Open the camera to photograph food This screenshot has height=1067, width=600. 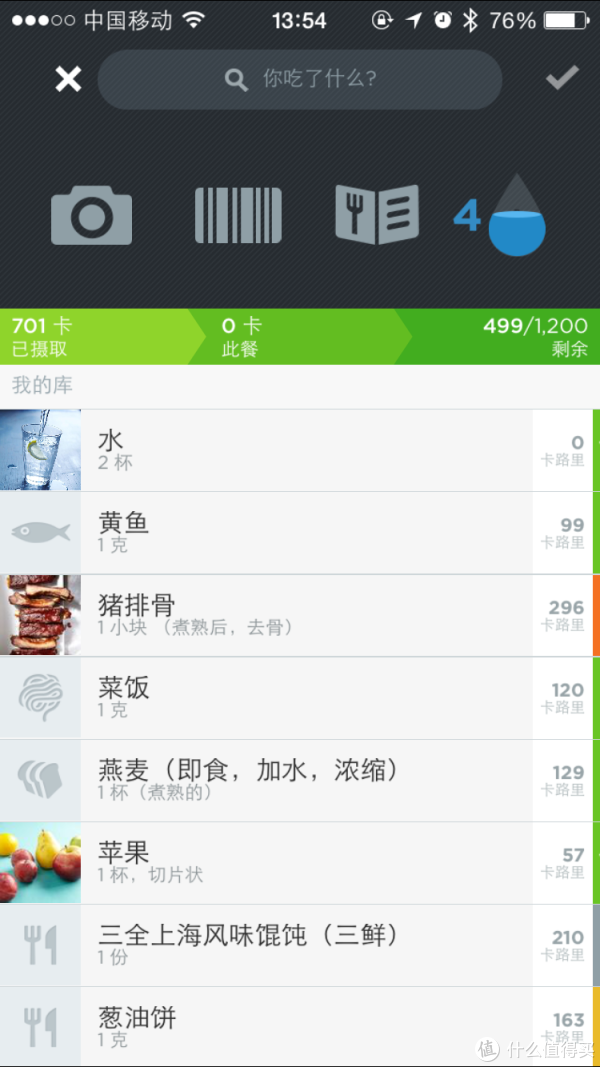[91, 215]
